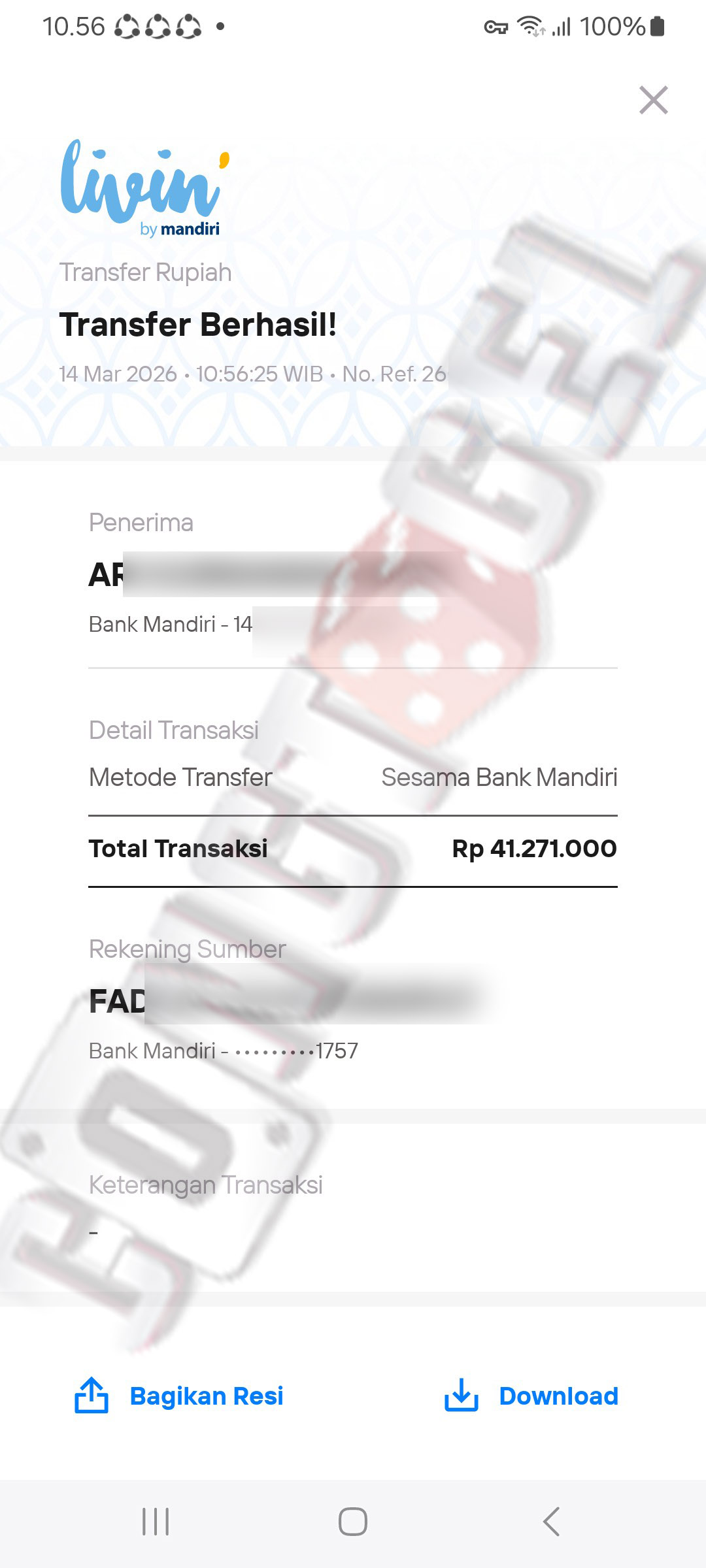This screenshot has height=1568, width=706.
Task: Open recent apps from the navigation bar
Action: coord(156,1522)
